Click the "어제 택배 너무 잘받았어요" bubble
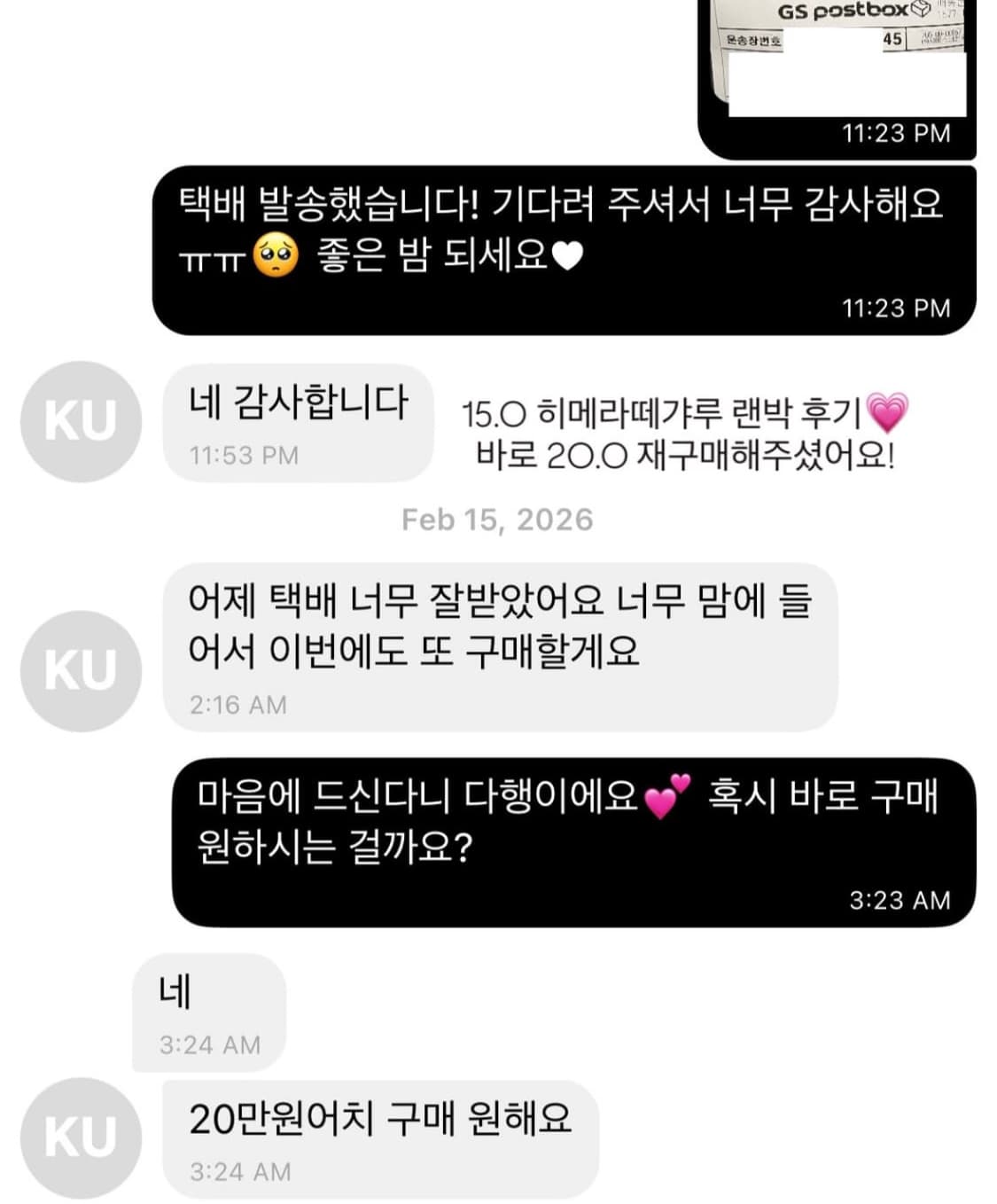997x1204 pixels. [501, 631]
